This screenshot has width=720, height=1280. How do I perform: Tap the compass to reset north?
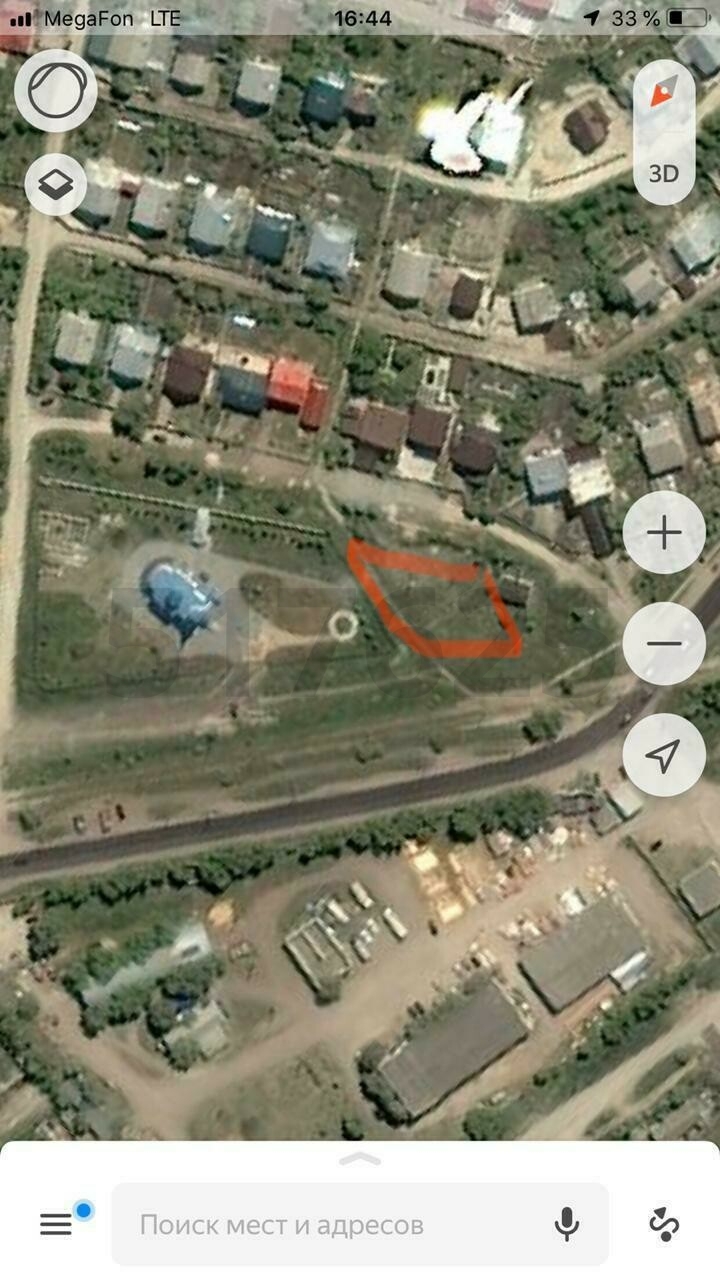[x=663, y=96]
